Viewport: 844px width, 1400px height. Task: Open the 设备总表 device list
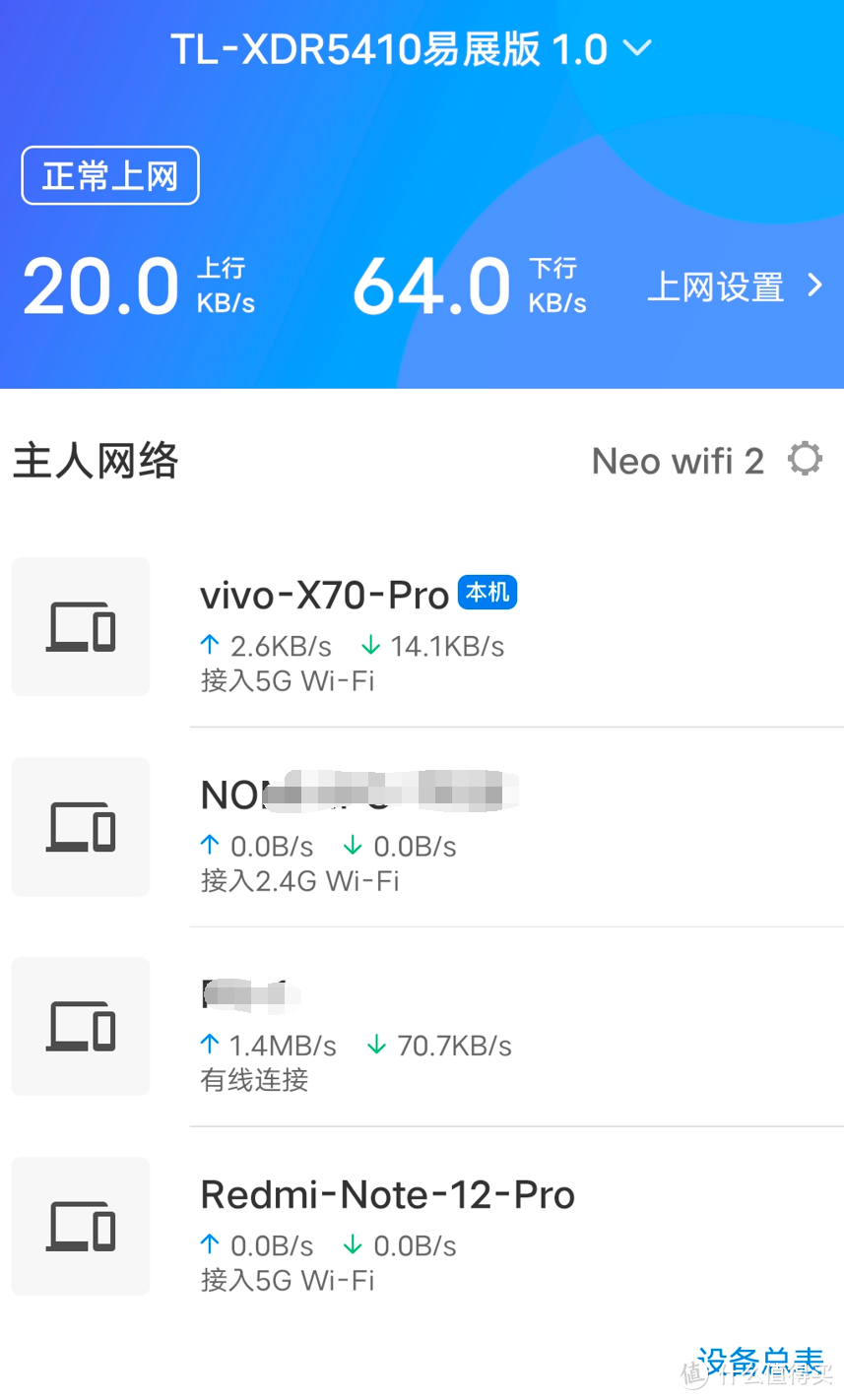point(760,1362)
